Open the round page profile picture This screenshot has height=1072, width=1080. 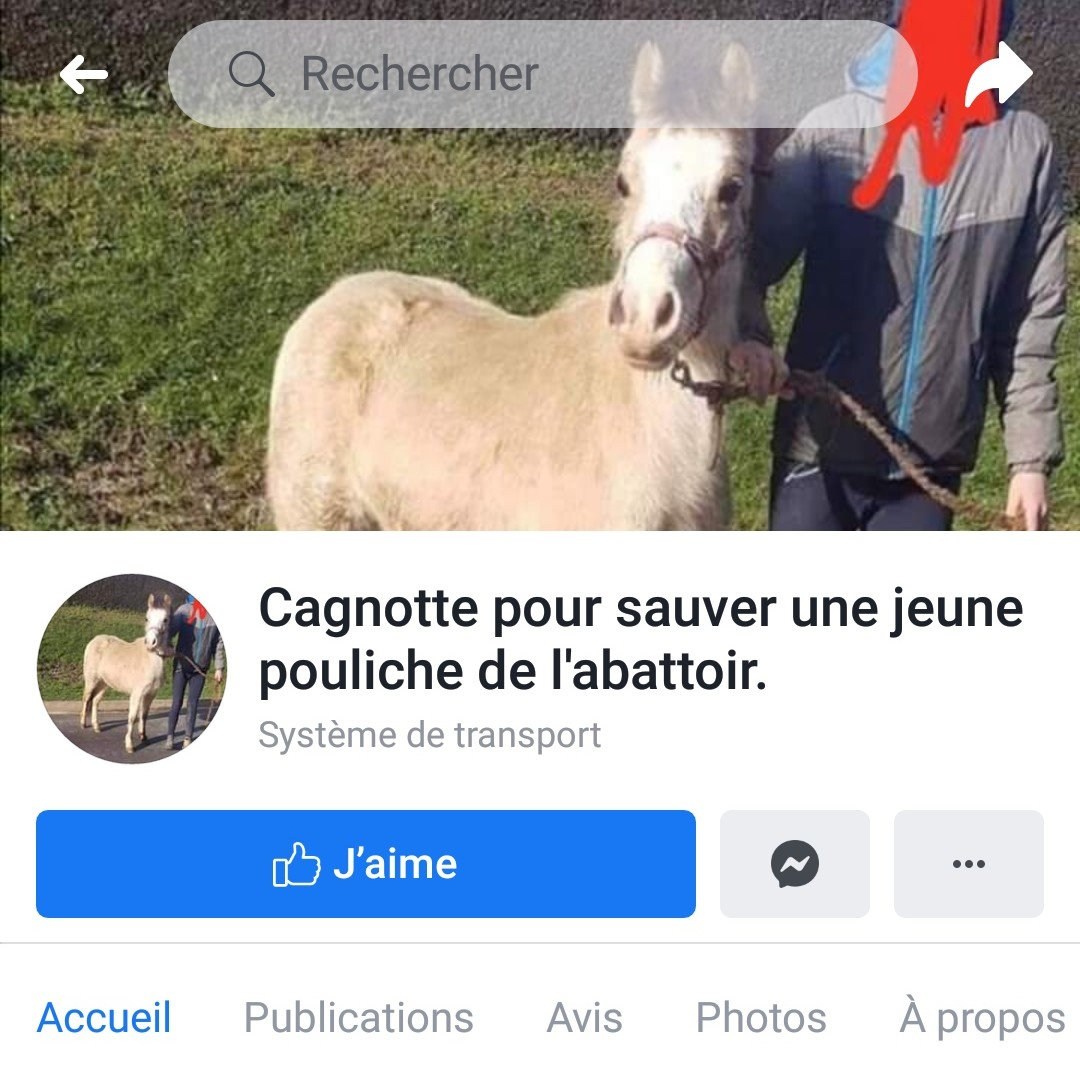point(131,669)
